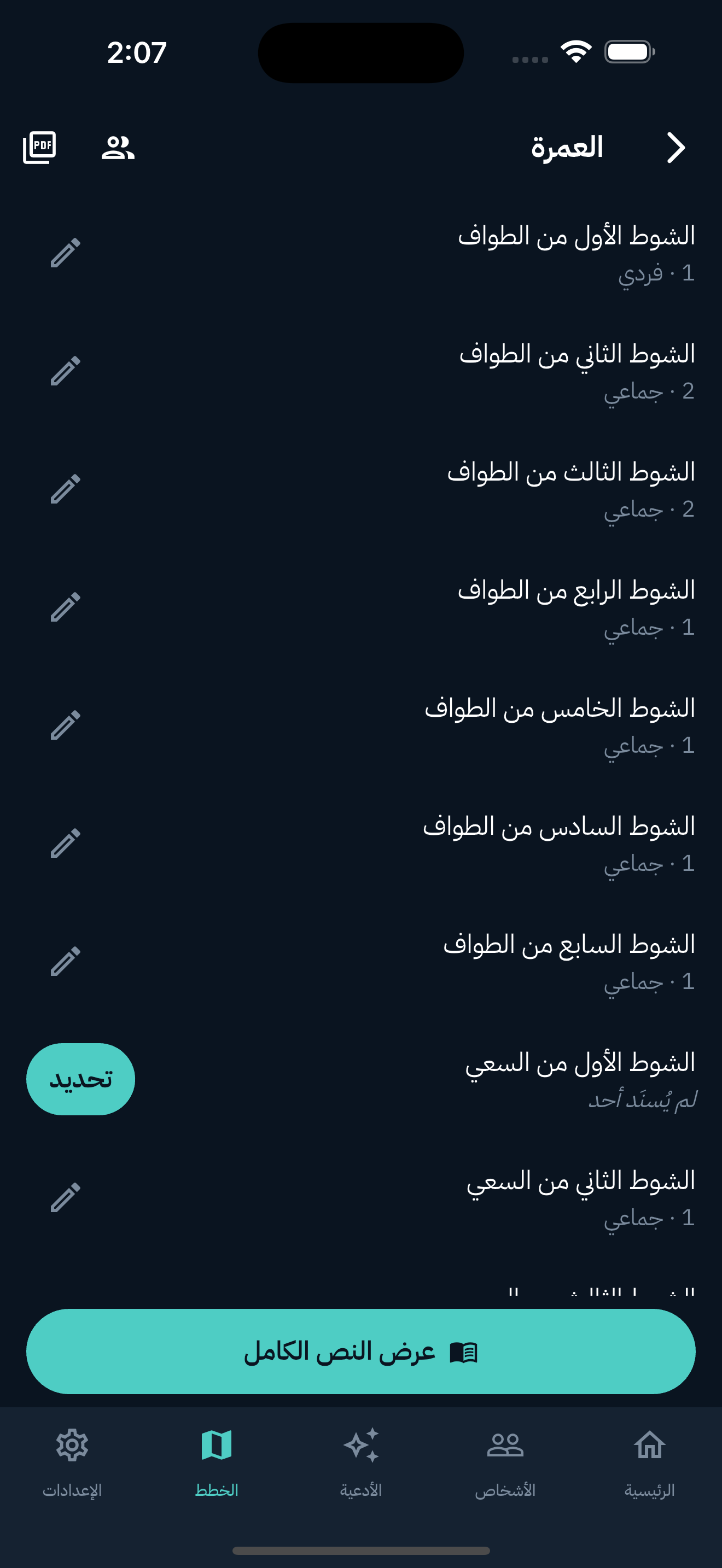The width and height of the screenshot is (722, 1568).
Task: Open the Duas (الأدعية) section
Action: 360,1461
